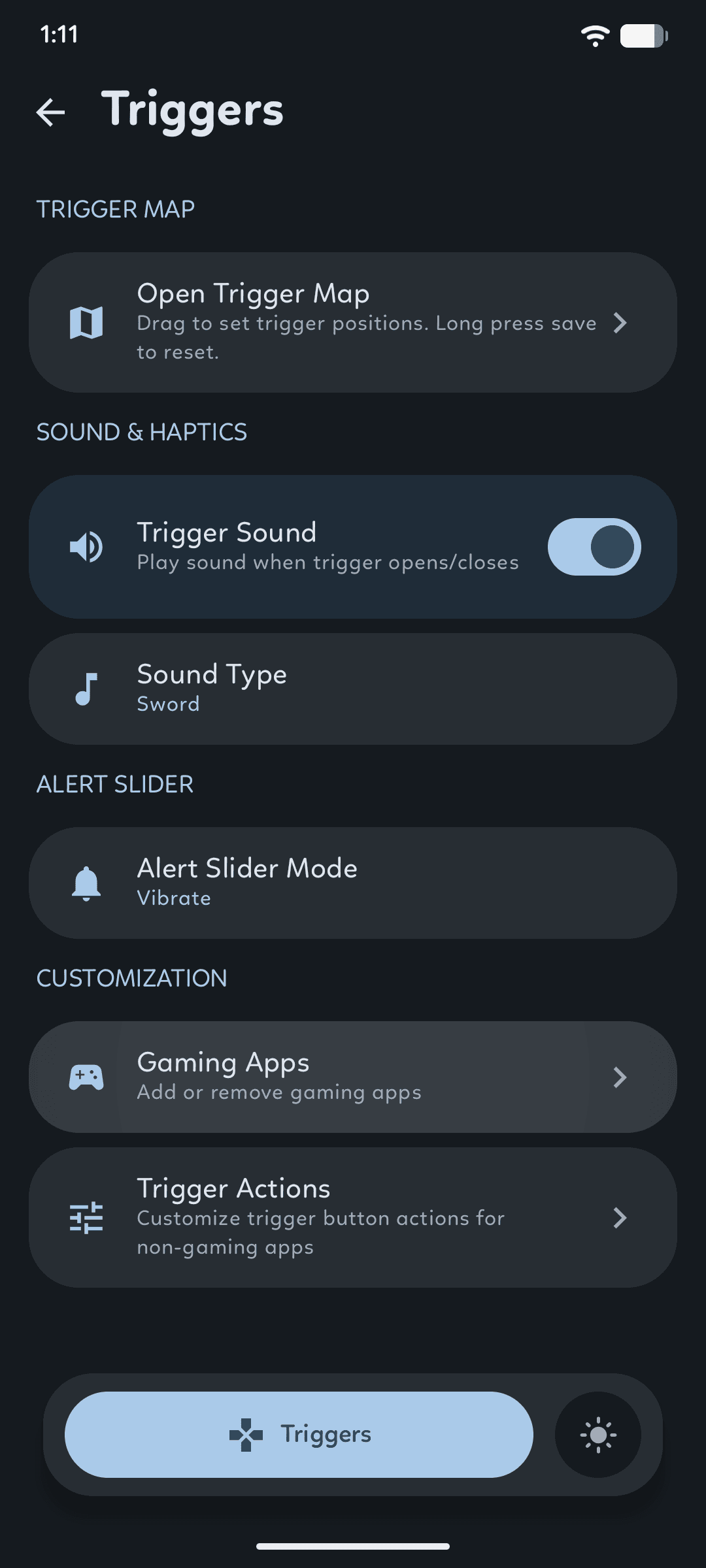This screenshot has height=1568, width=706.
Task: Open the Gaming Apps list
Action: [353, 1077]
